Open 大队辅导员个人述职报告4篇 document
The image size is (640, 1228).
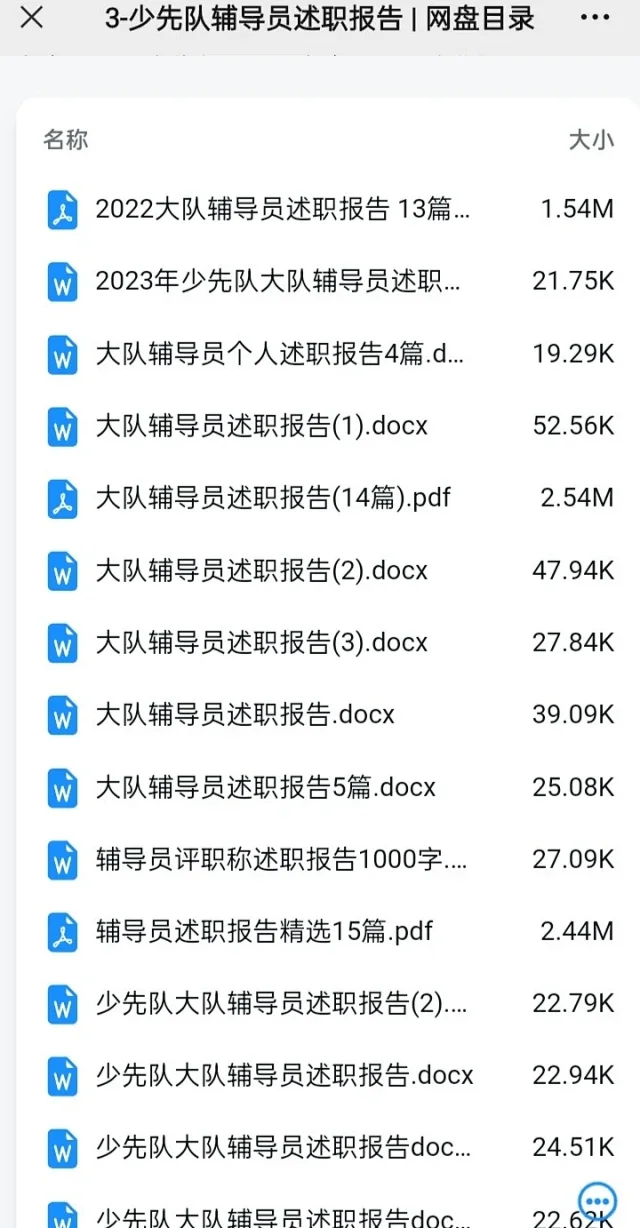click(328, 353)
